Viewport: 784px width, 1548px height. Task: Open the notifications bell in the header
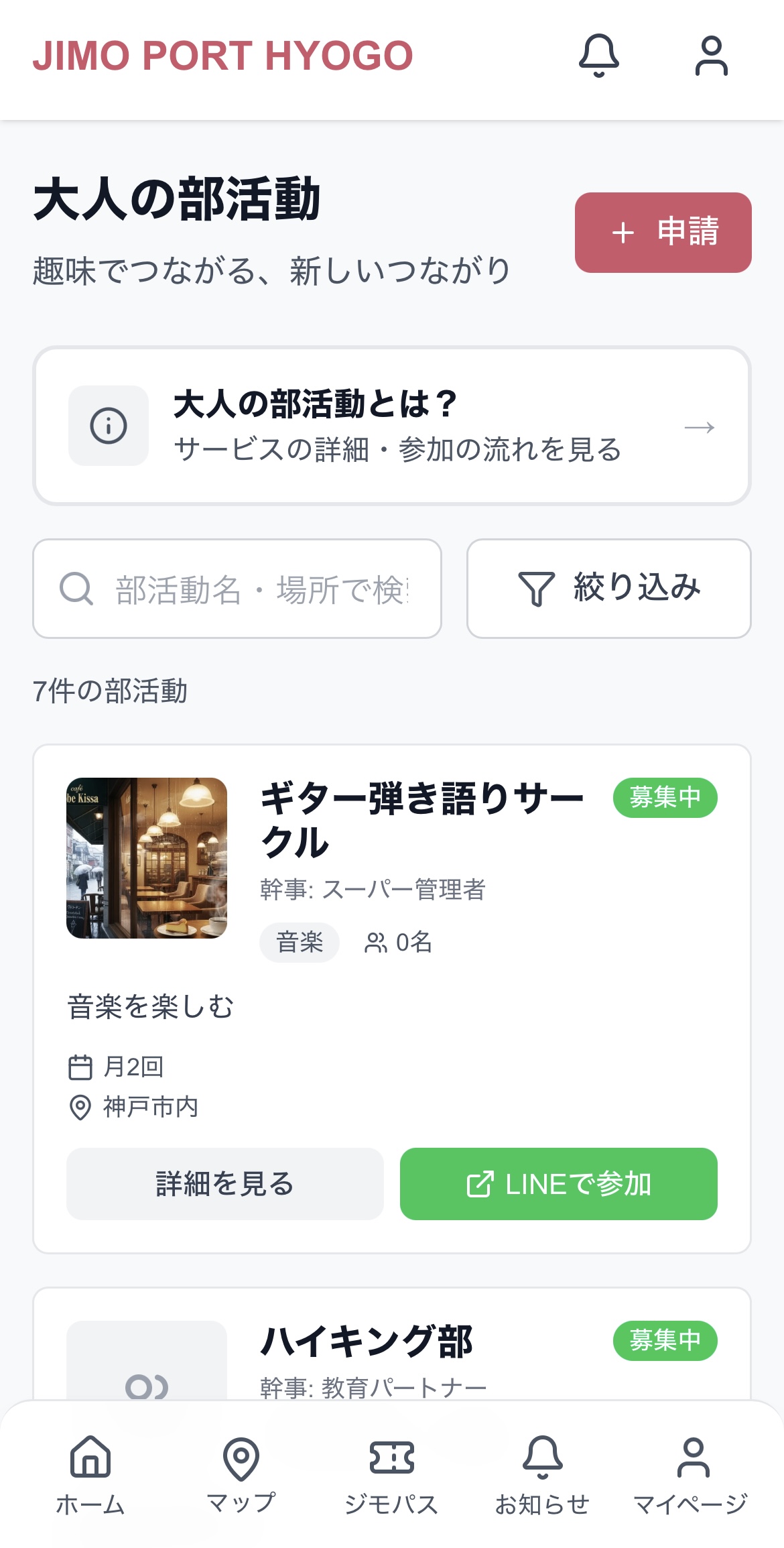[x=598, y=56]
